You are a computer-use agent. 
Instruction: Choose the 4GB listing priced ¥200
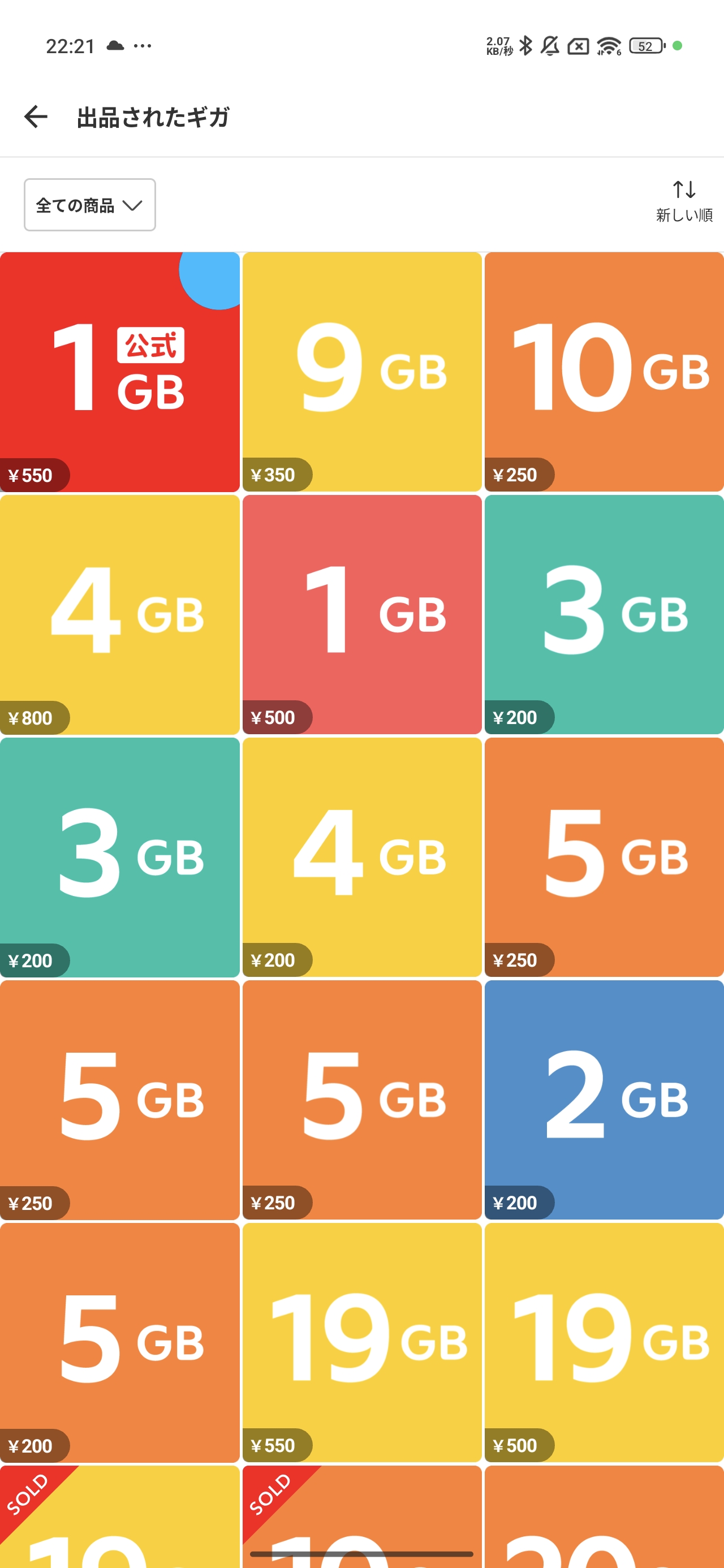pyautogui.click(x=361, y=857)
